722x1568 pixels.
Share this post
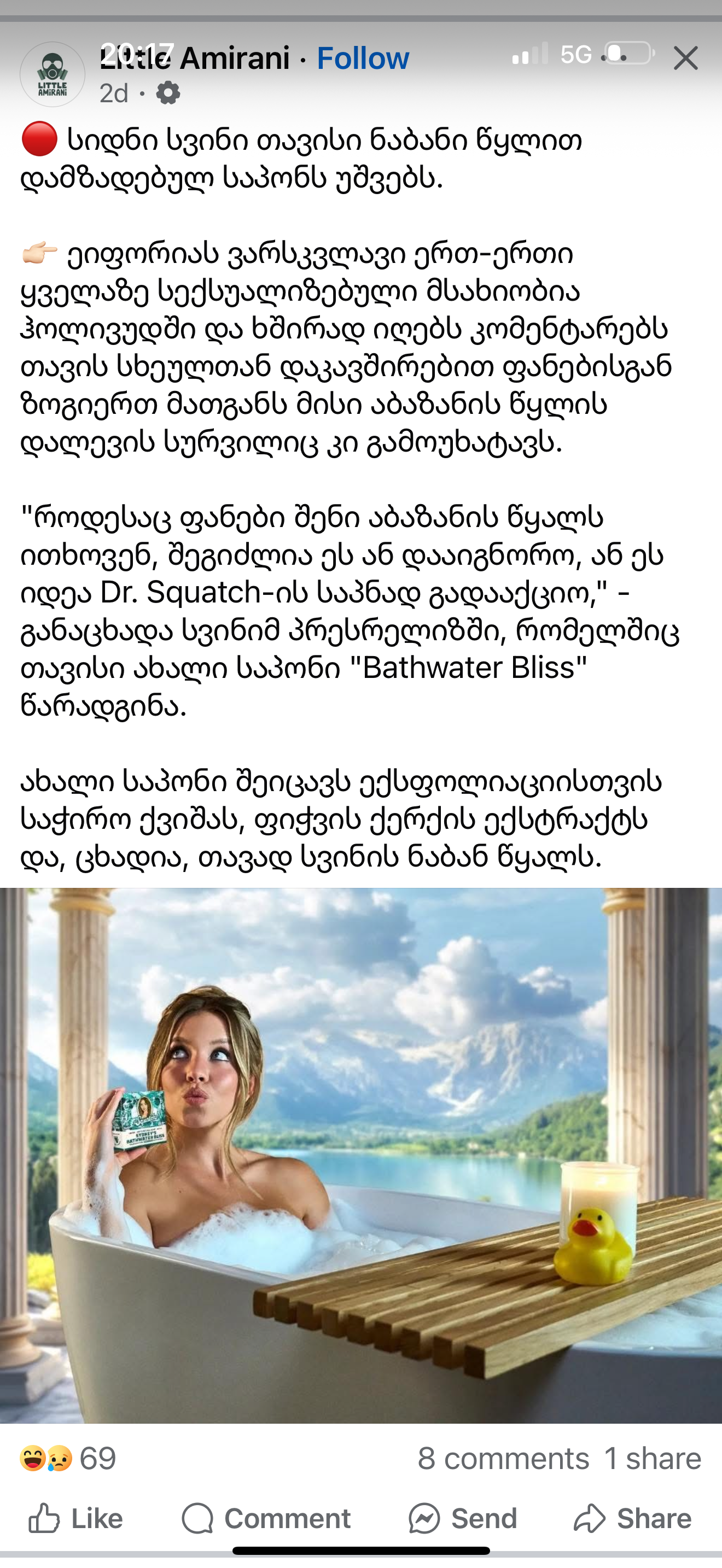click(x=632, y=1518)
